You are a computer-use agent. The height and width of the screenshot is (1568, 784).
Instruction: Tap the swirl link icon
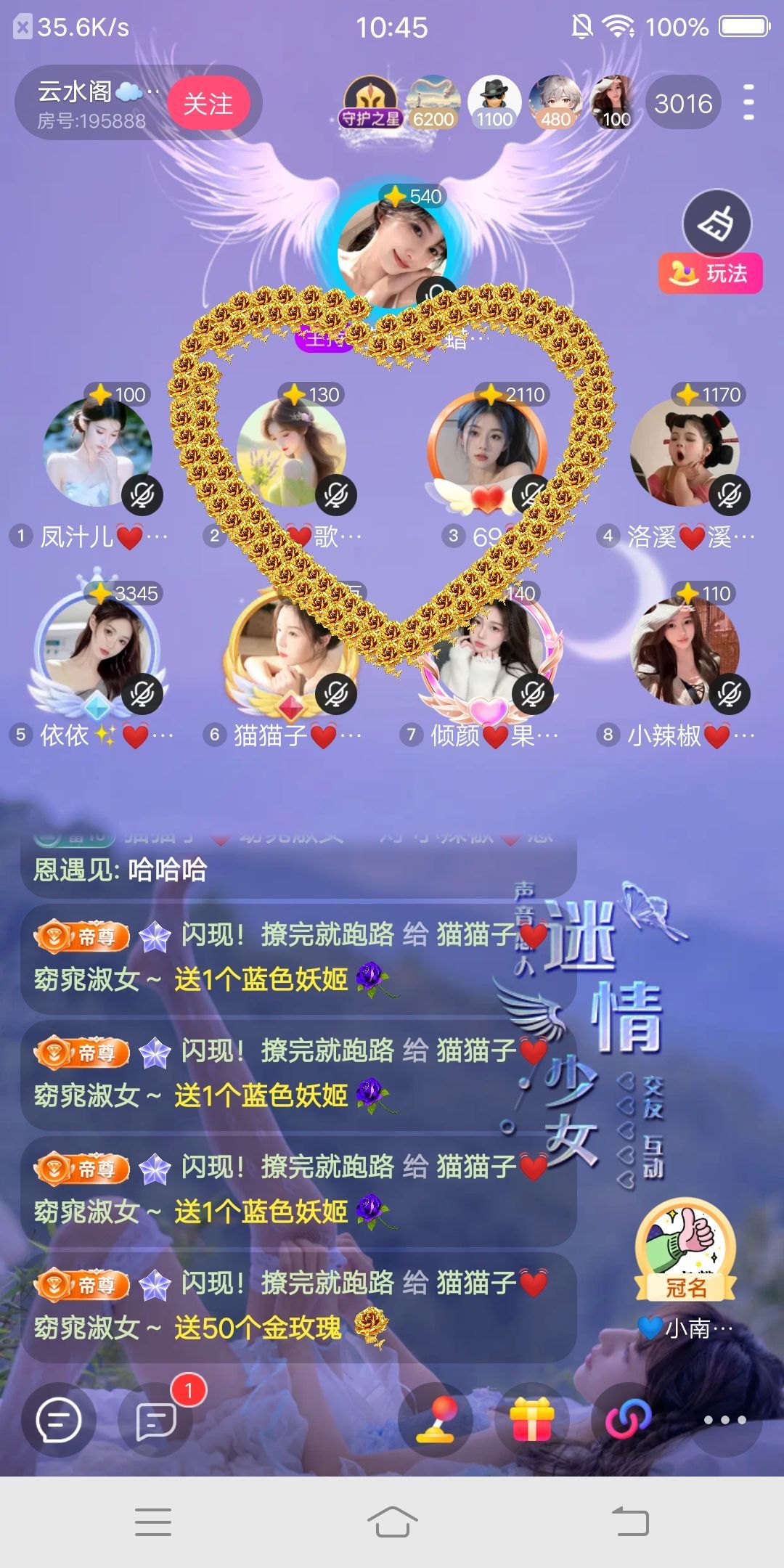pyautogui.click(x=628, y=1420)
